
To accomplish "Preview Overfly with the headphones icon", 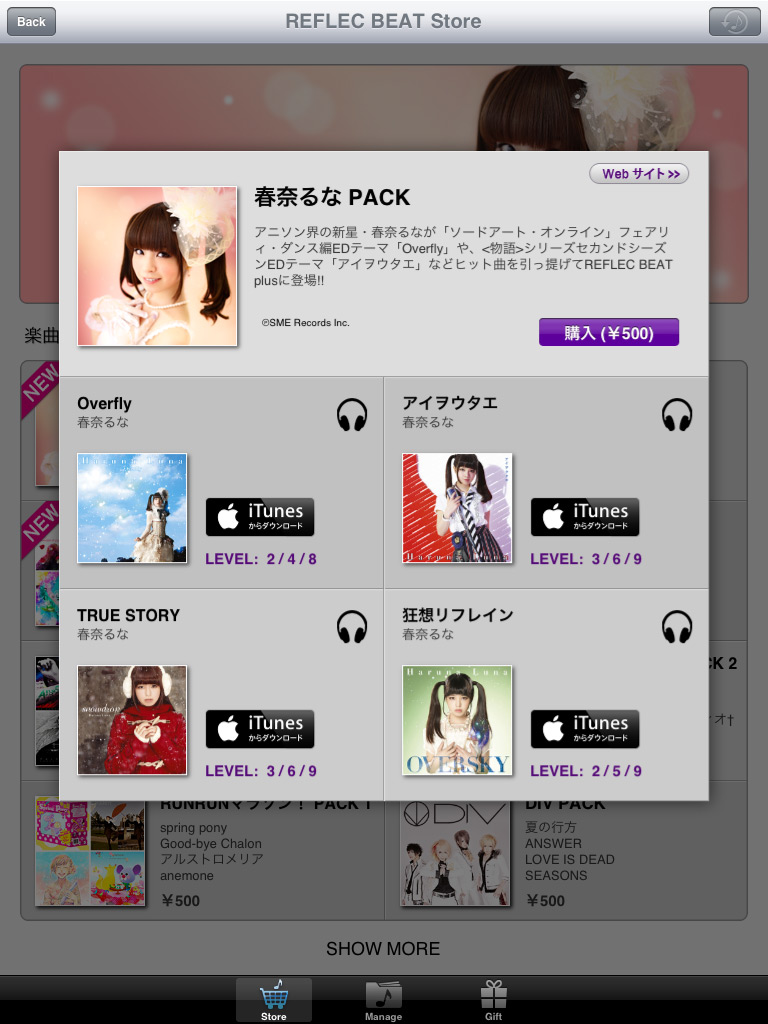I will pyautogui.click(x=352, y=415).
